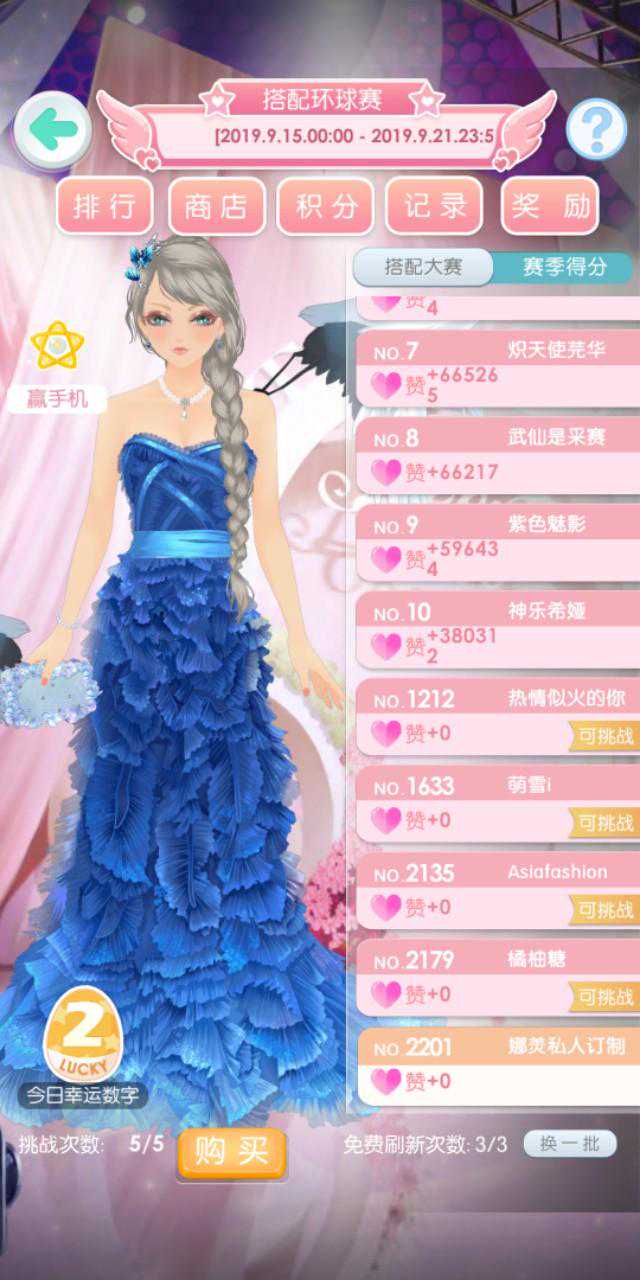Open the question mark help

coord(596,130)
